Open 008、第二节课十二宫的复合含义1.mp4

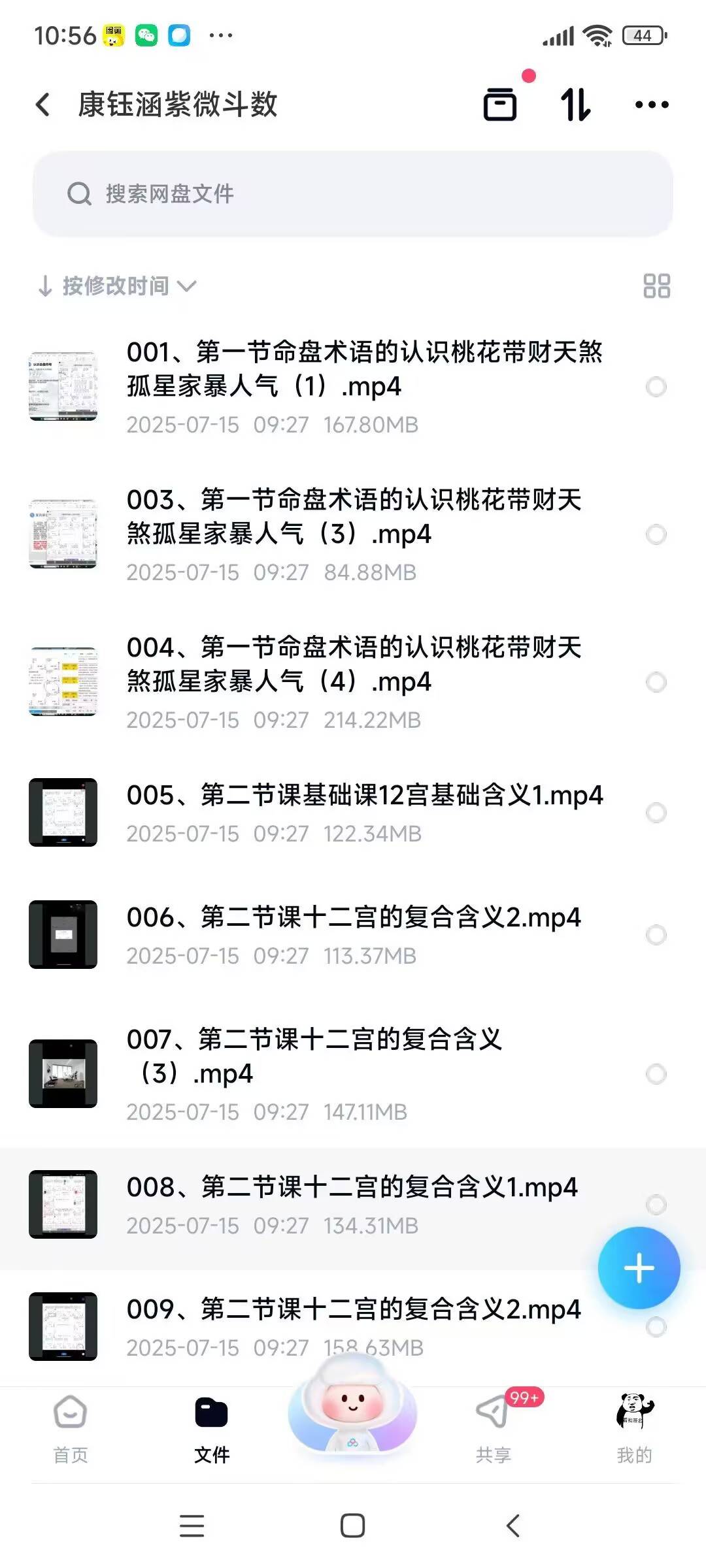point(352,1188)
